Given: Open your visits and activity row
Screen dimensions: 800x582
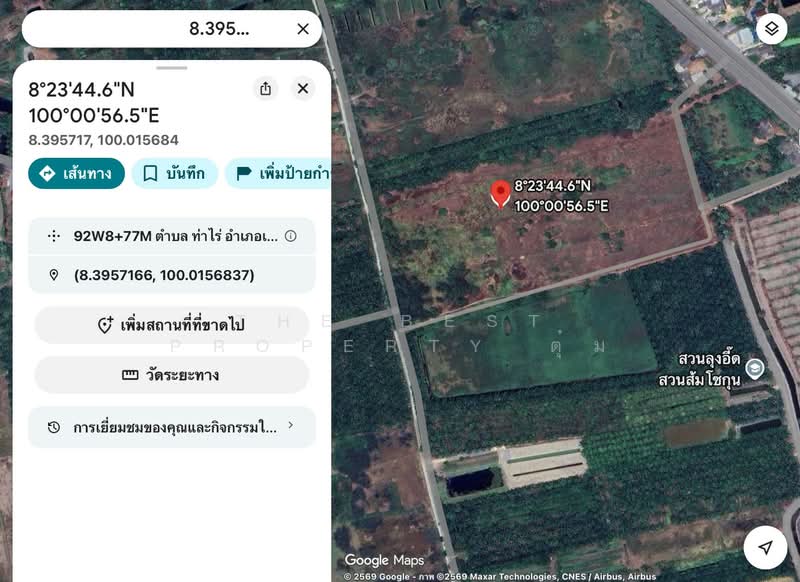Looking at the screenshot, I should [x=171, y=427].
